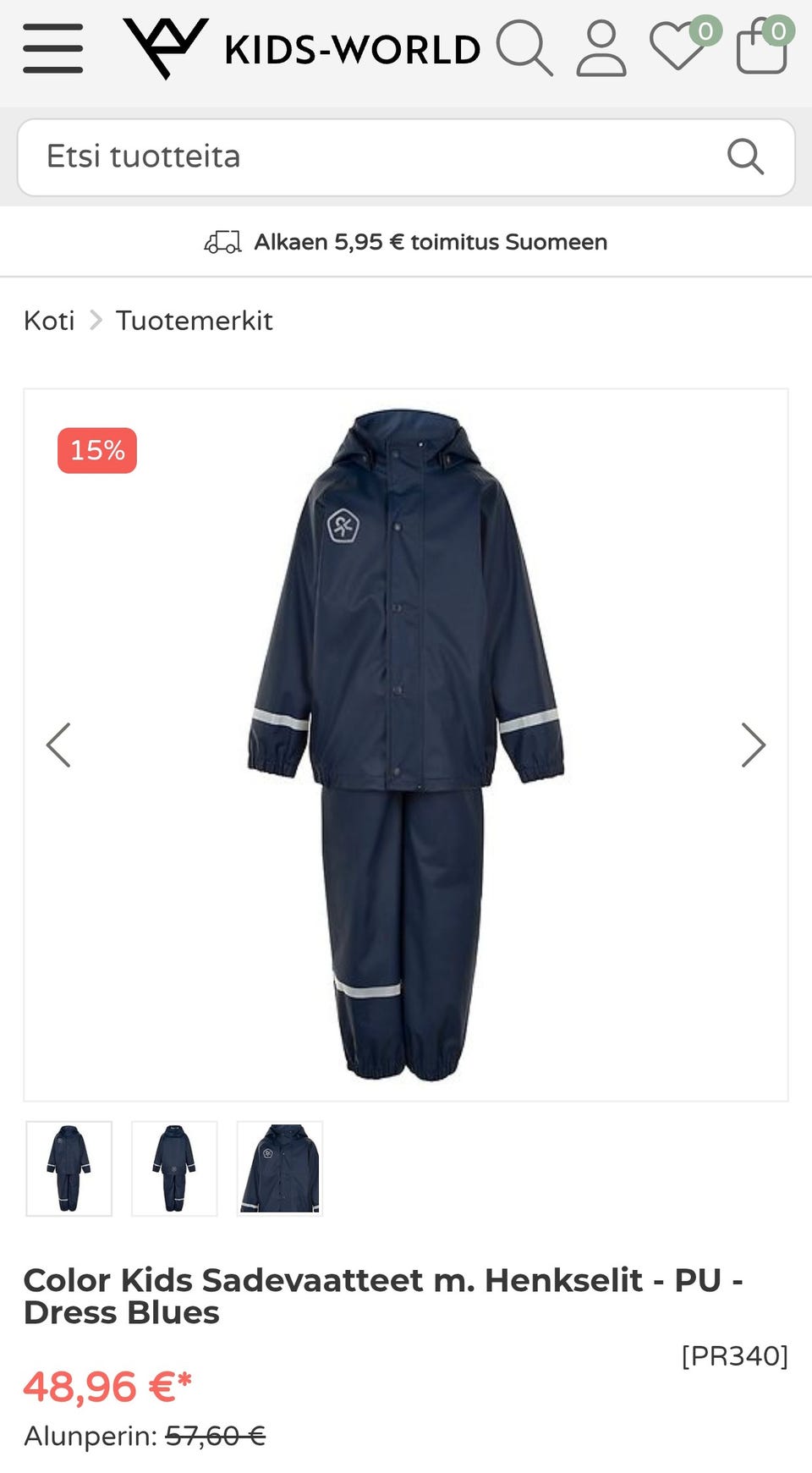The width and height of the screenshot is (812, 1473).
Task: Tap the header search magnifier icon
Action: click(x=524, y=48)
